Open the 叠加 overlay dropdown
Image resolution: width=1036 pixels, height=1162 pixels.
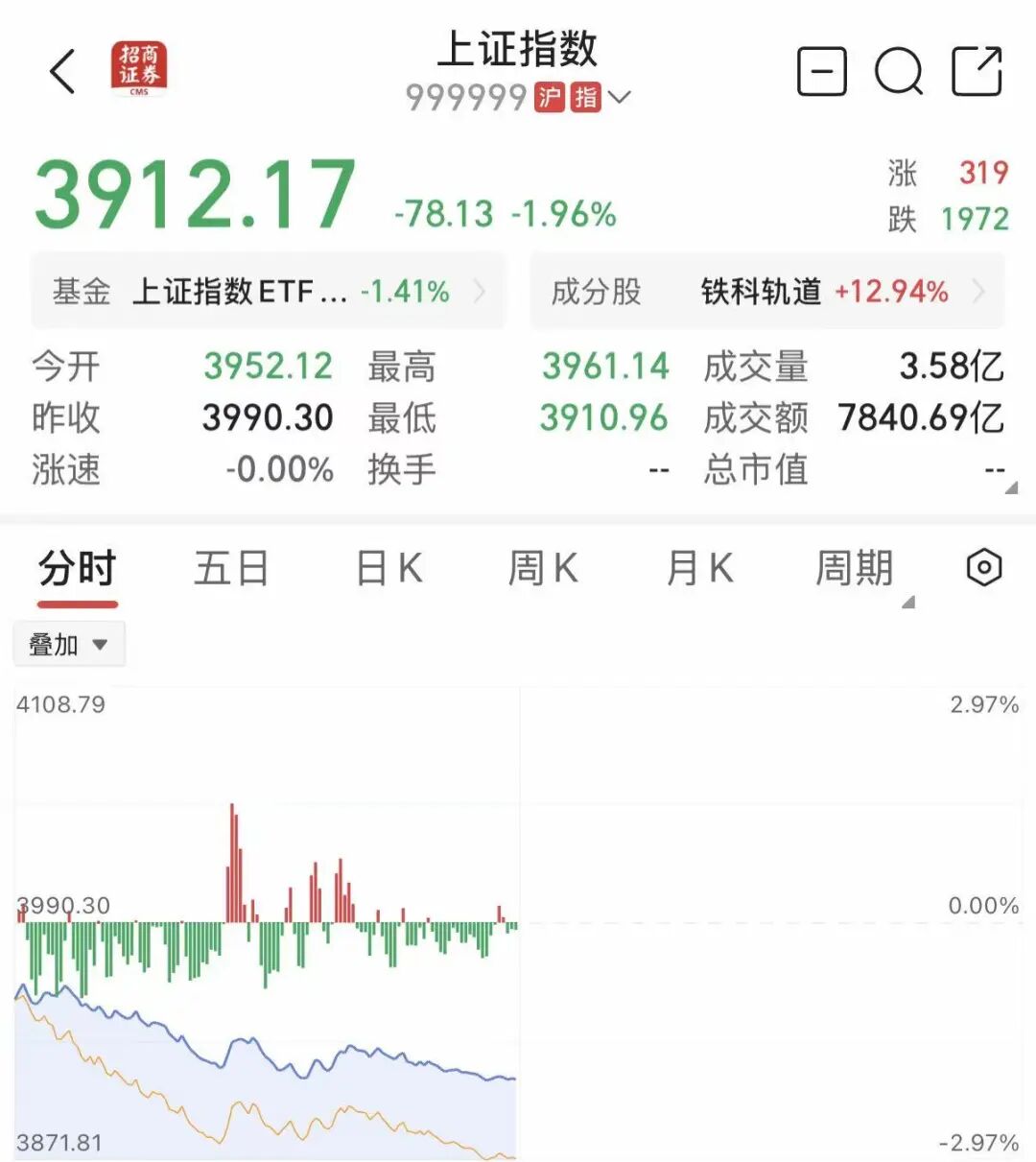(x=69, y=645)
